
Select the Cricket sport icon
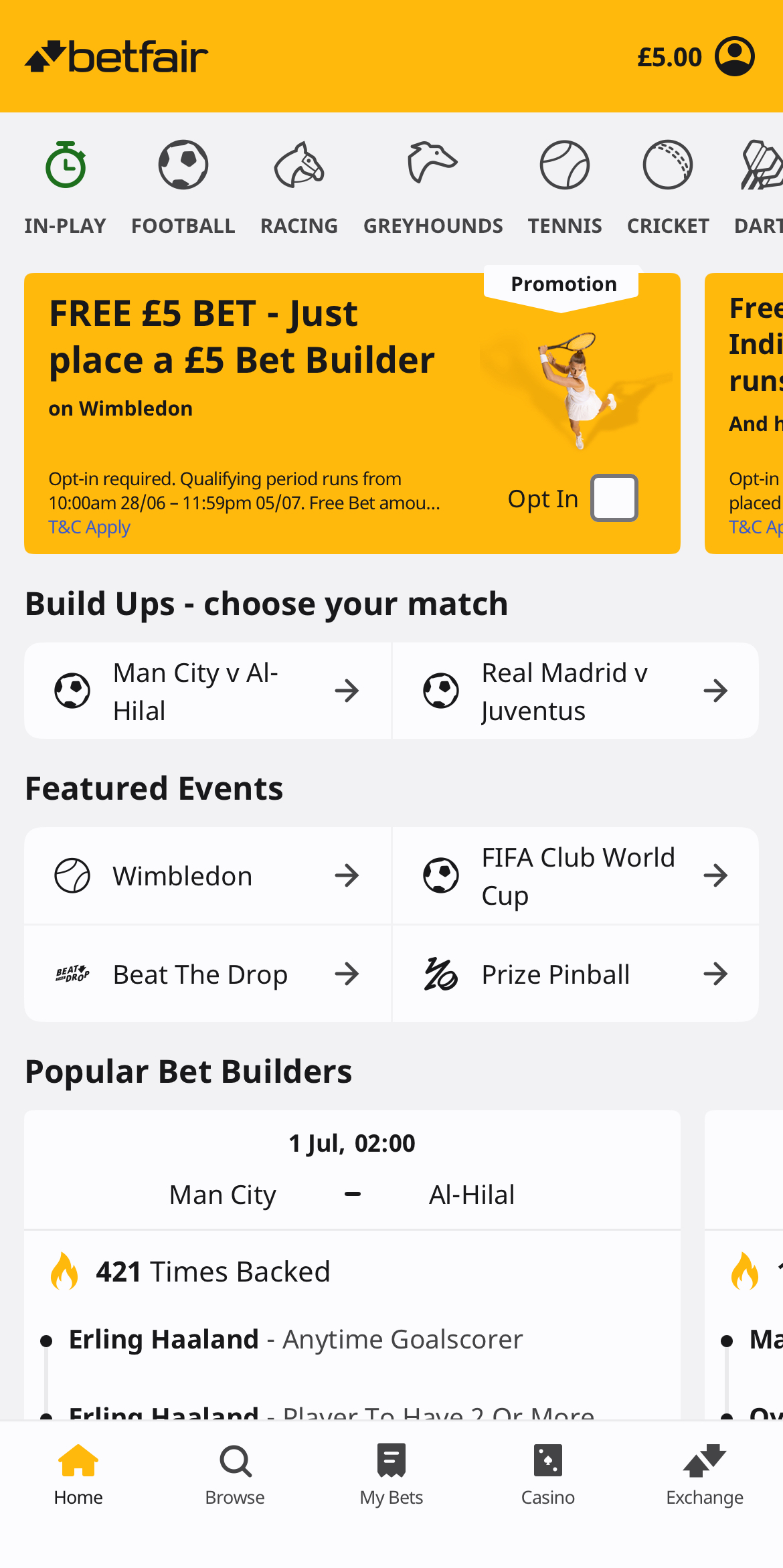(667, 164)
